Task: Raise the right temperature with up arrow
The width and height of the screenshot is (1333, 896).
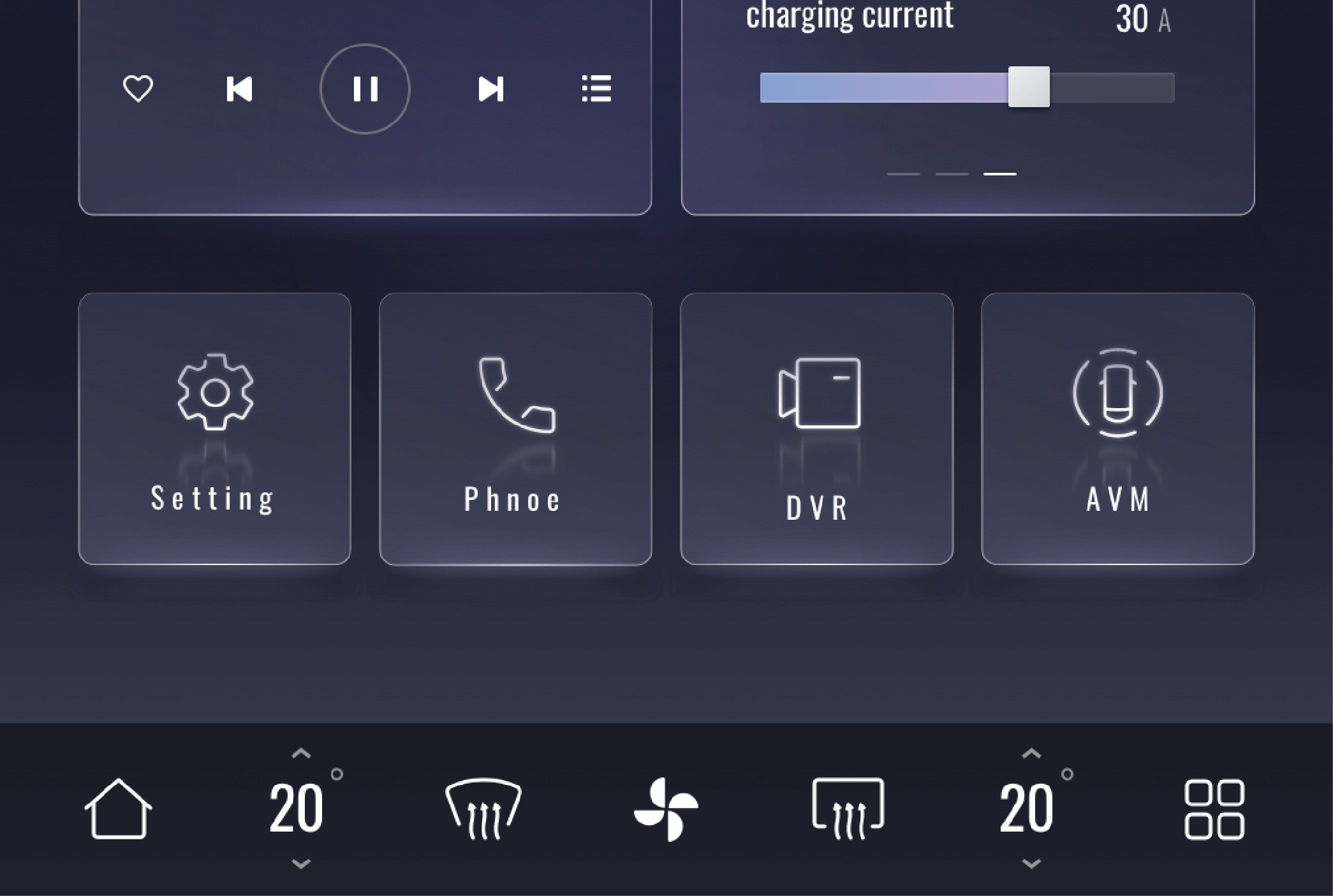Action: [1031, 754]
